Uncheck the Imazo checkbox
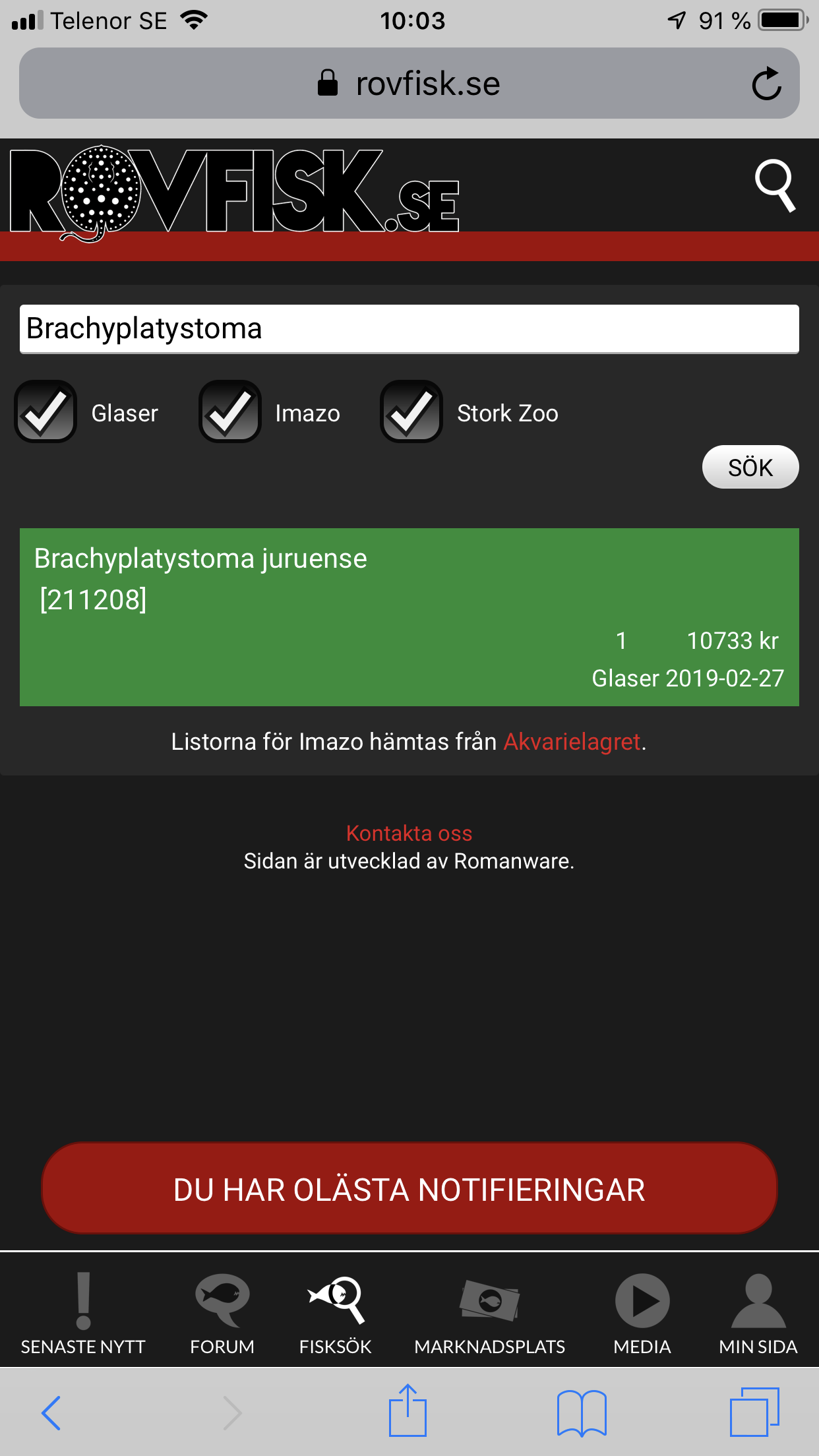Viewport: 819px width, 1456px height. coord(230,411)
